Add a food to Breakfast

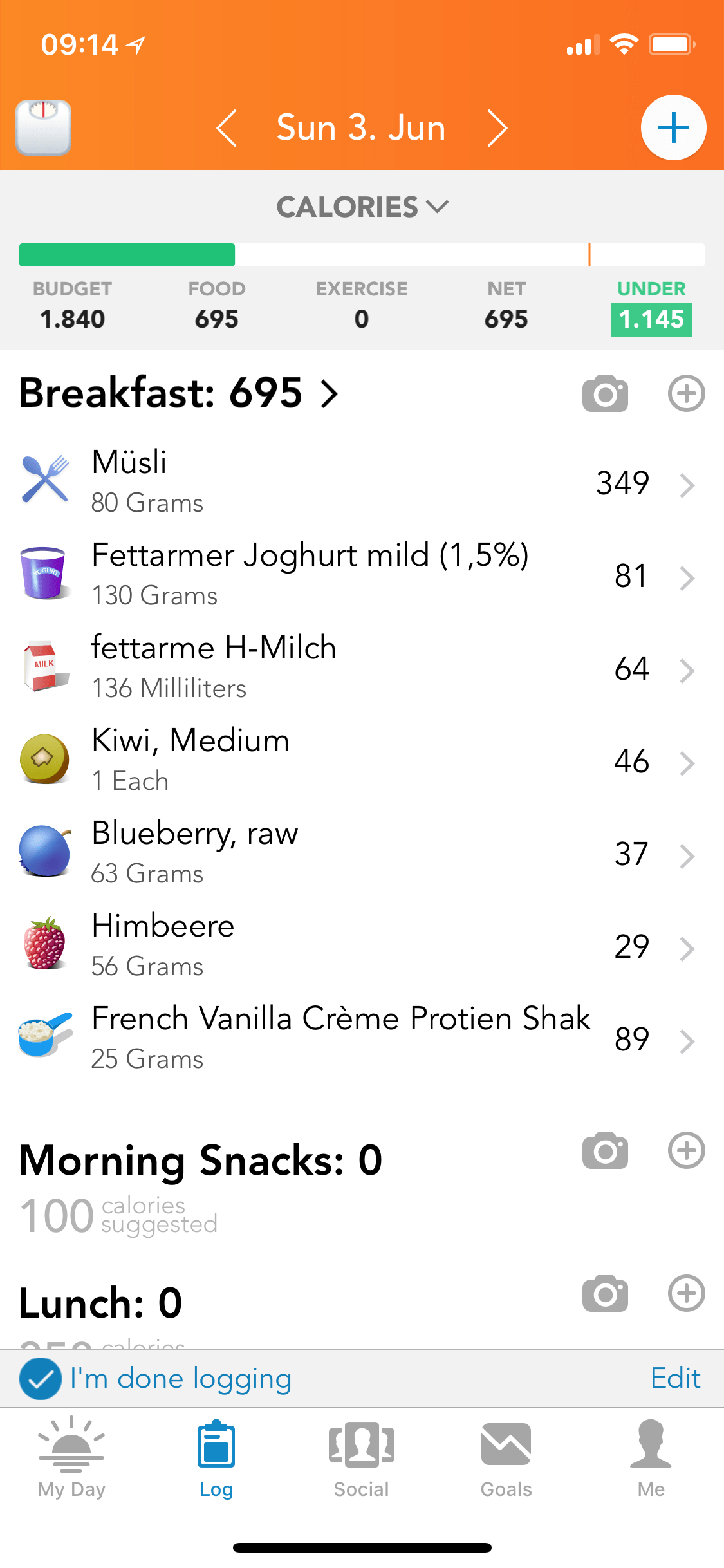(686, 393)
